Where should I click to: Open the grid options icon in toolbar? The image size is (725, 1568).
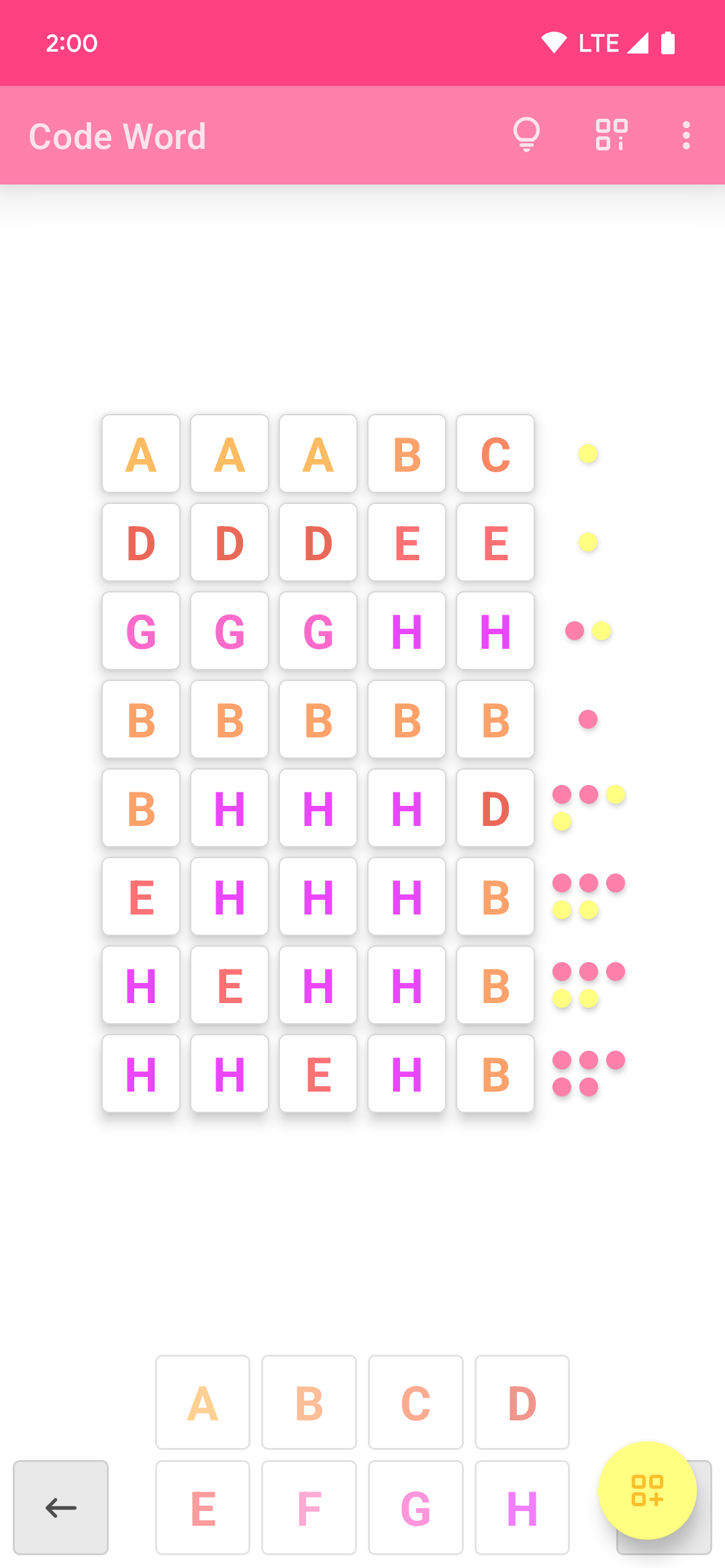pyautogui.click(x=612, y=135)
